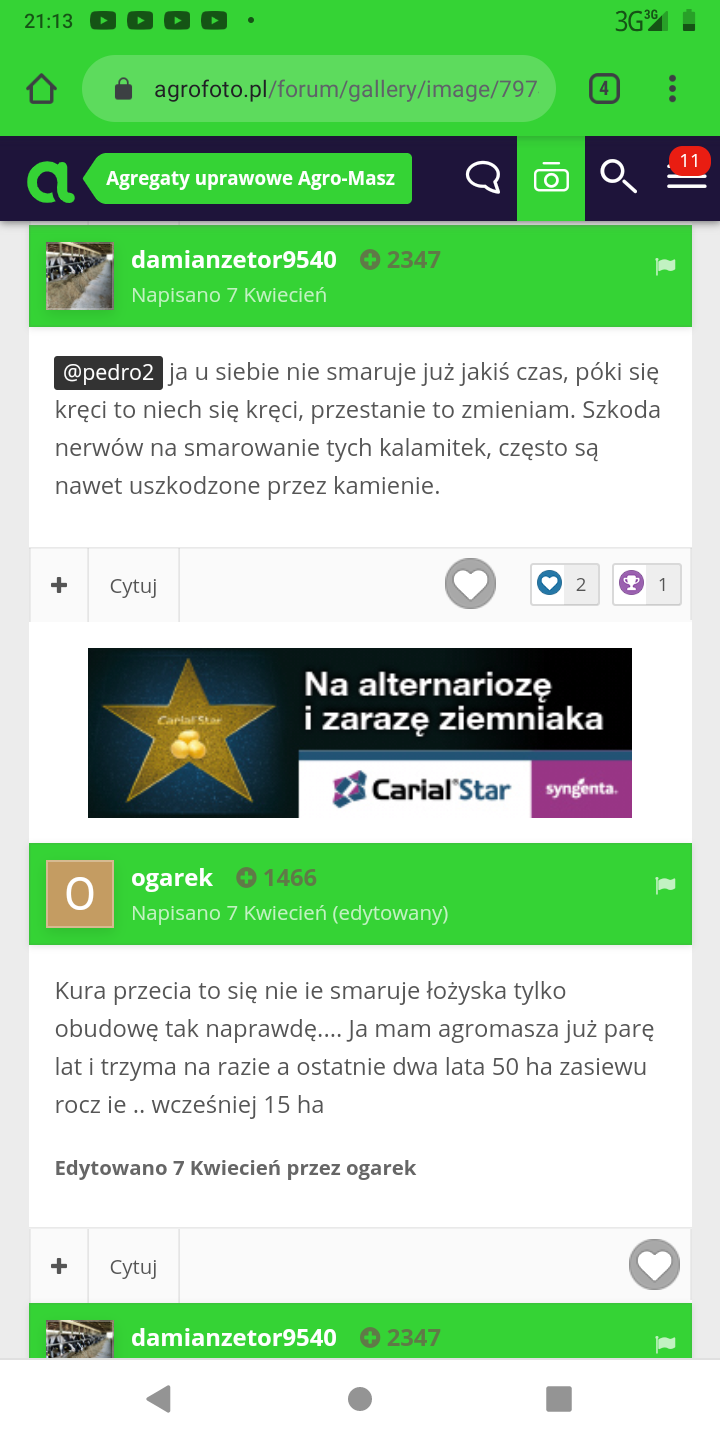This screenshot has height=1440, width=720.
Task: Open the first damianzetor9540 profile name
Action: [x=234, y=260]
